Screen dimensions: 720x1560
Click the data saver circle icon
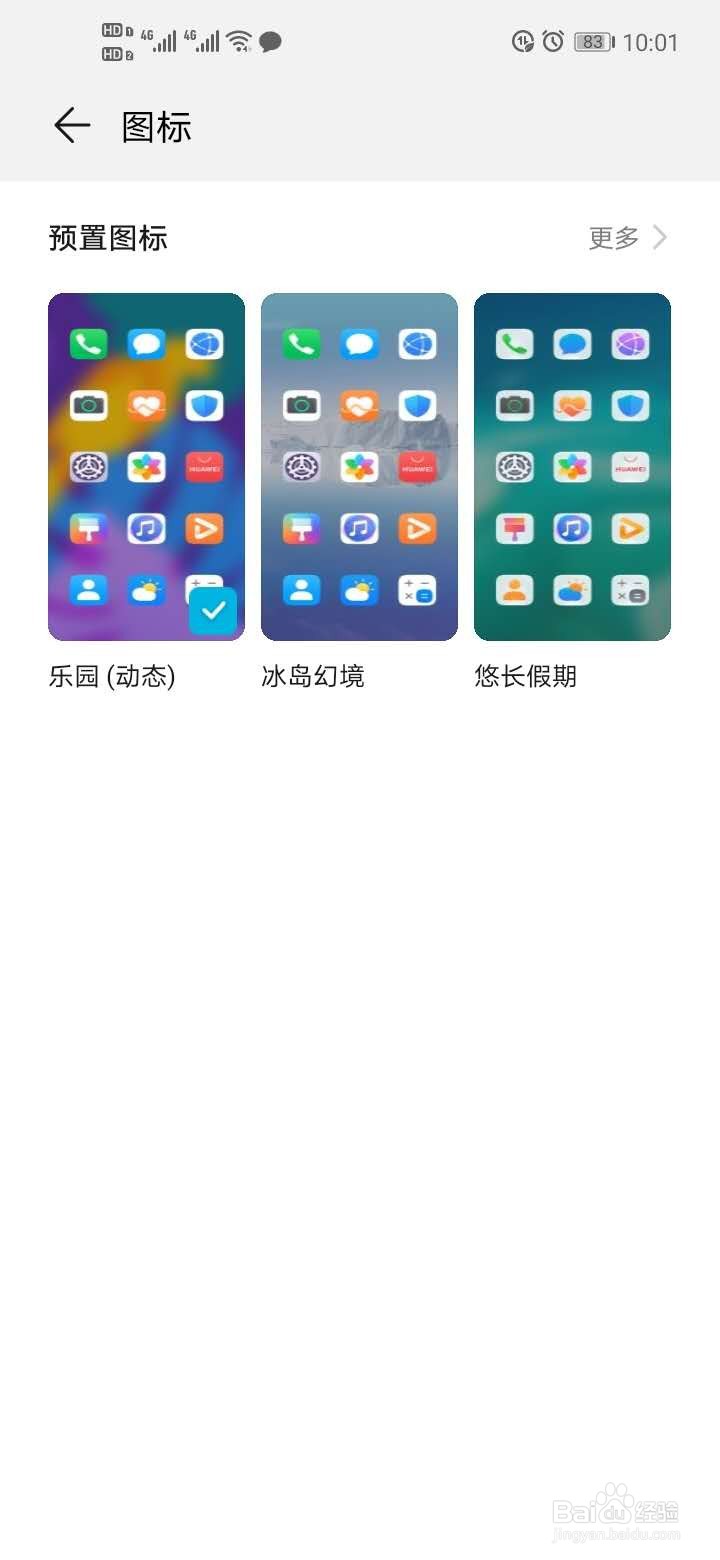click(x=521, y=41)
